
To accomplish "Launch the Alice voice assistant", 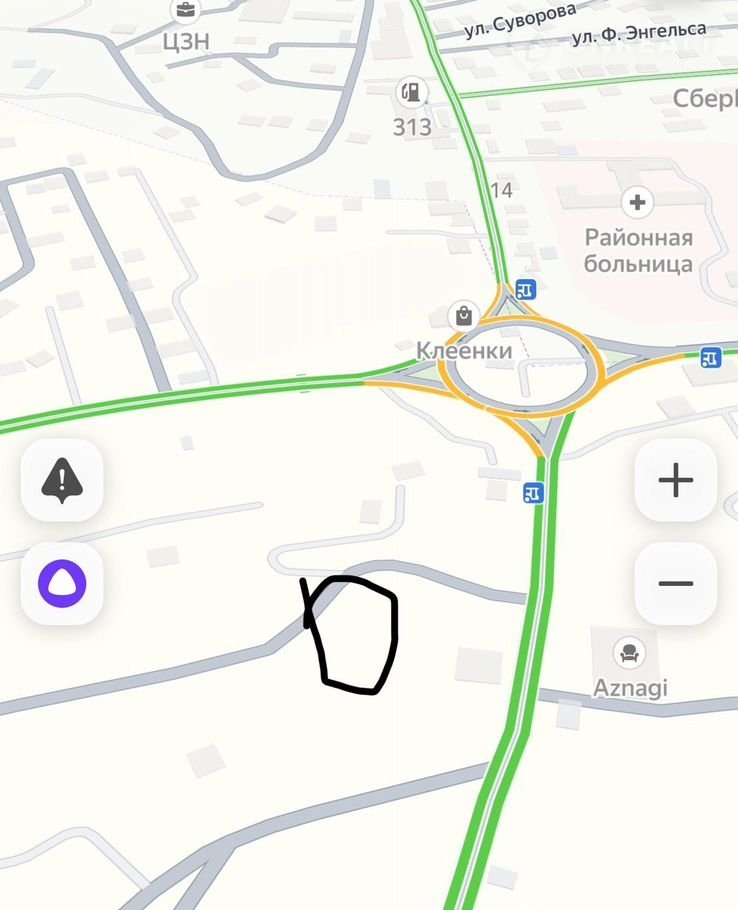I will point(62,584).
